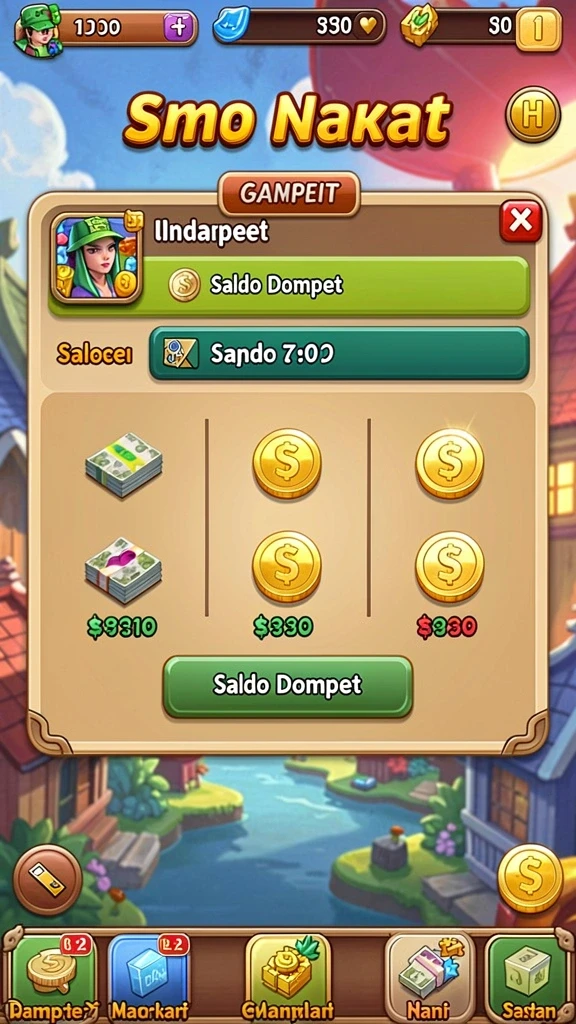The width and height of the screenshot is (576, 1024).
Task: Switch to the Nani tab
Action: (428, 977)
